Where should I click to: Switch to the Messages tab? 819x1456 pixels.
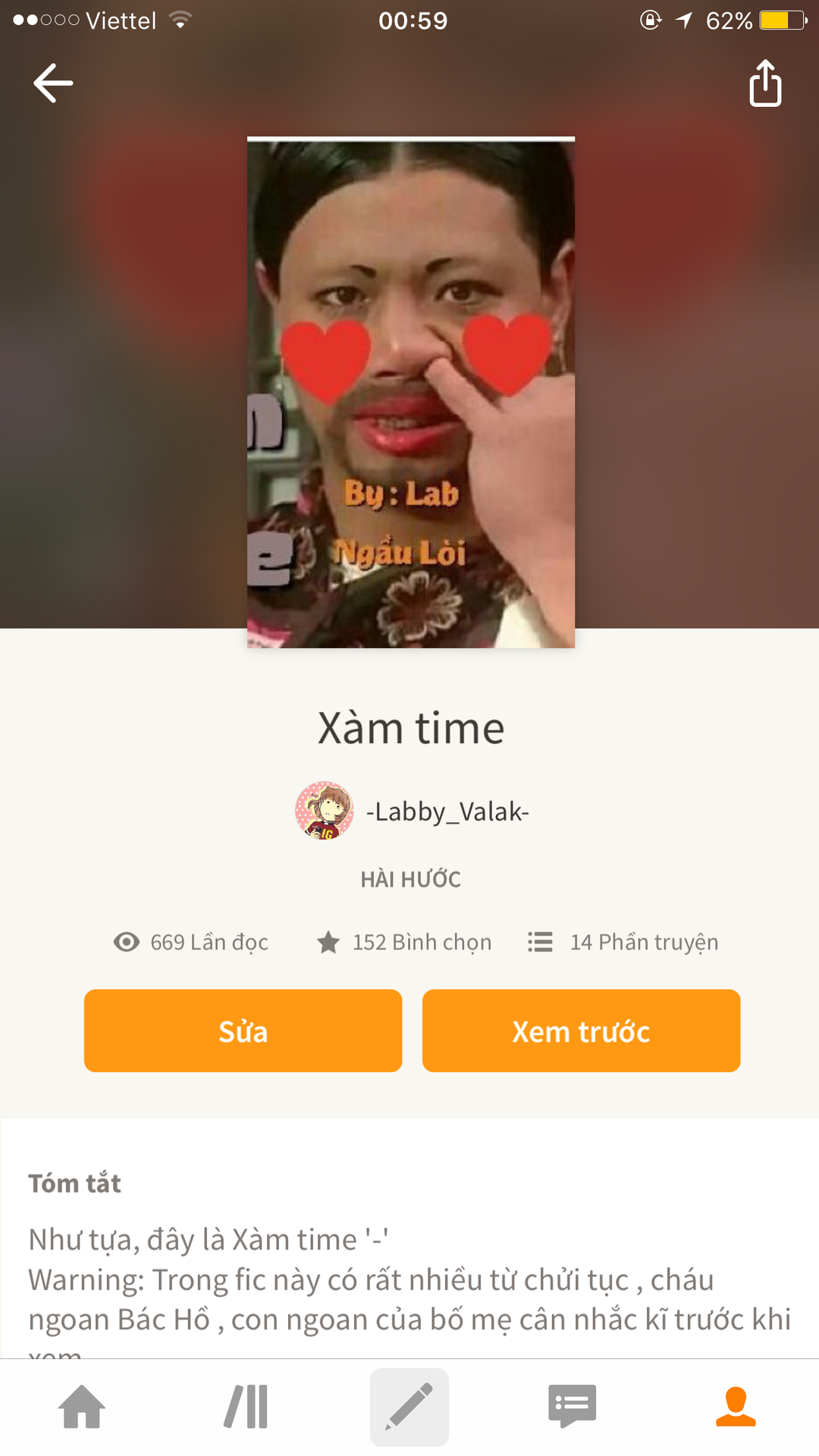click(x=573, y=1407)
